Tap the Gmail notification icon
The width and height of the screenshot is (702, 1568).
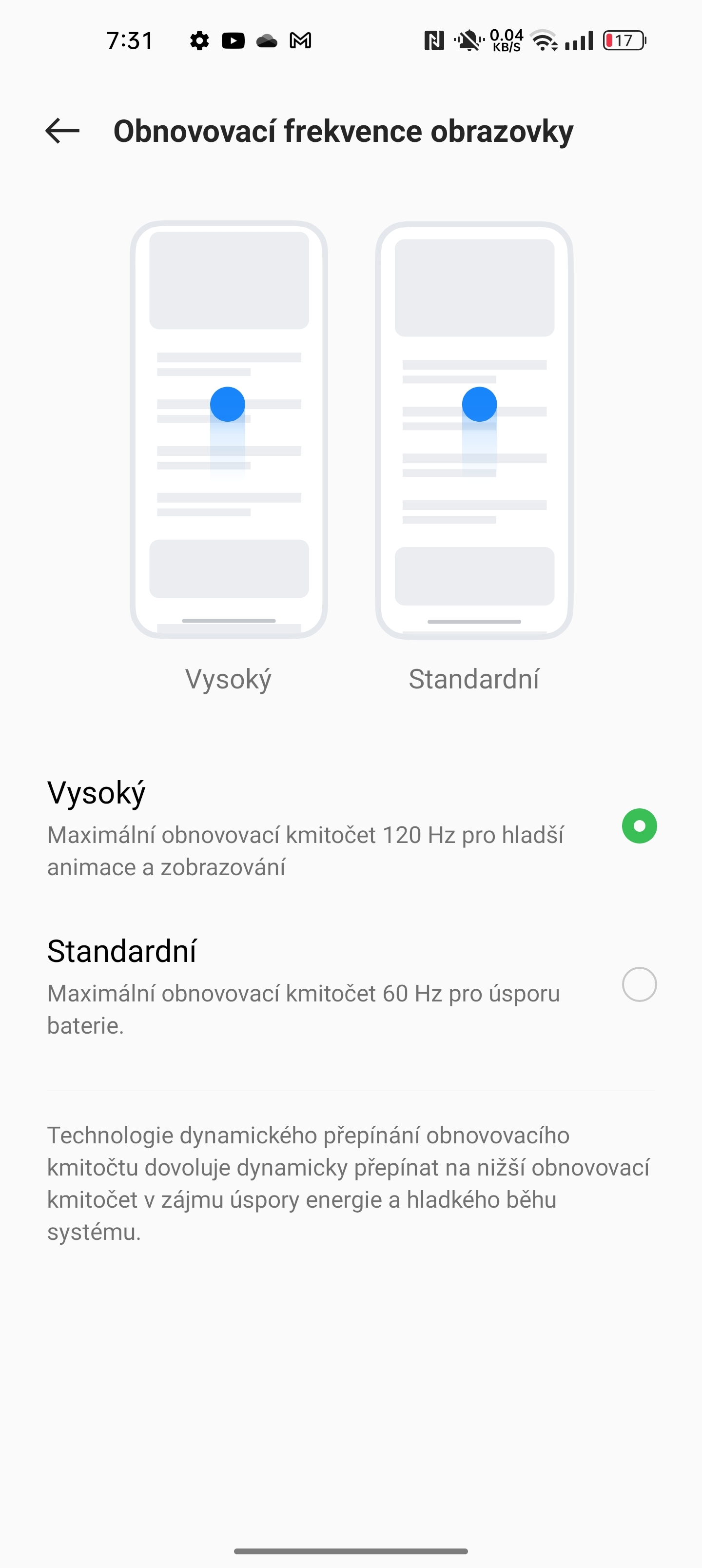tap(301, 40)
